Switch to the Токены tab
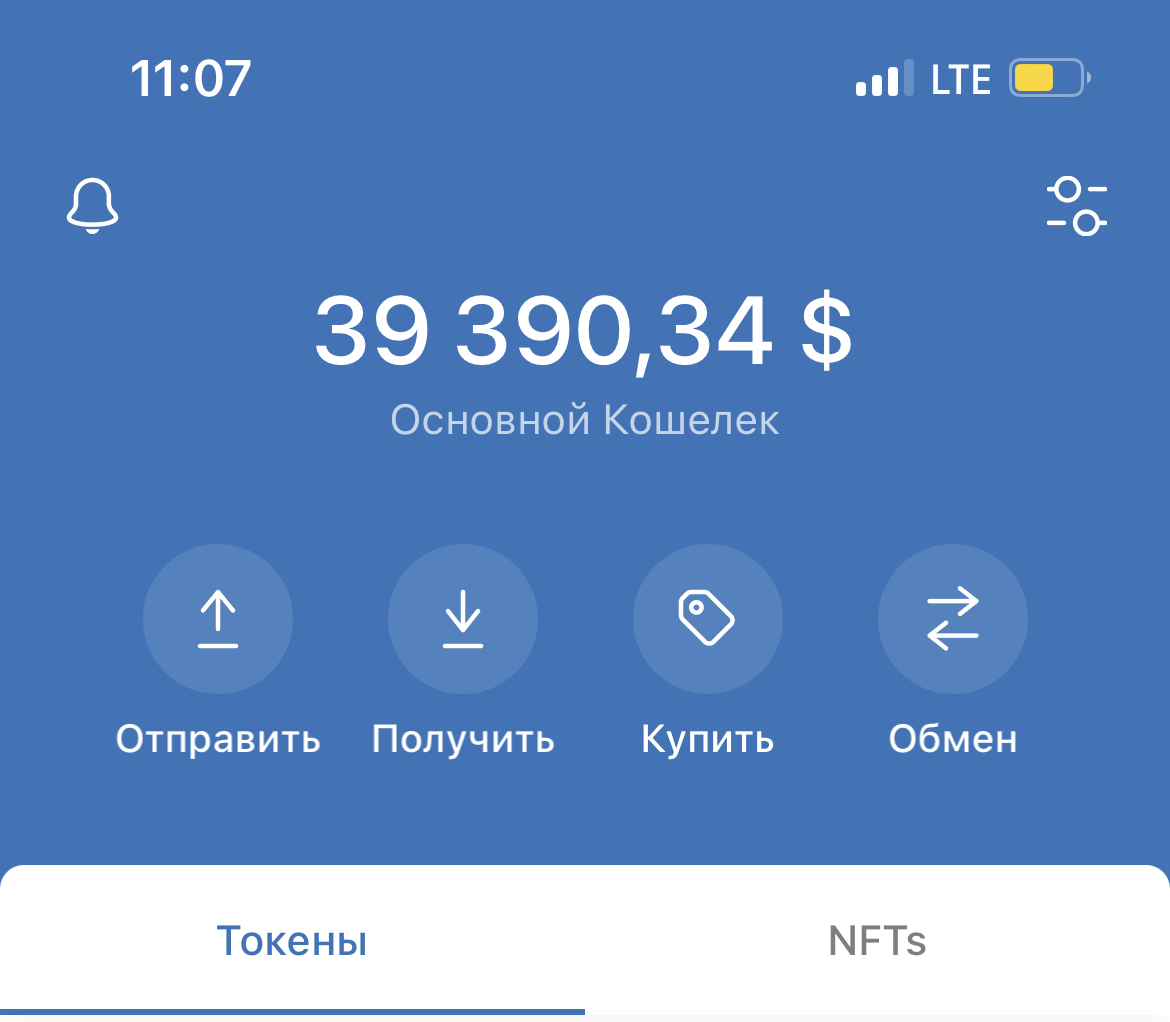The image size is (1170, 1022). pos(292,941)
